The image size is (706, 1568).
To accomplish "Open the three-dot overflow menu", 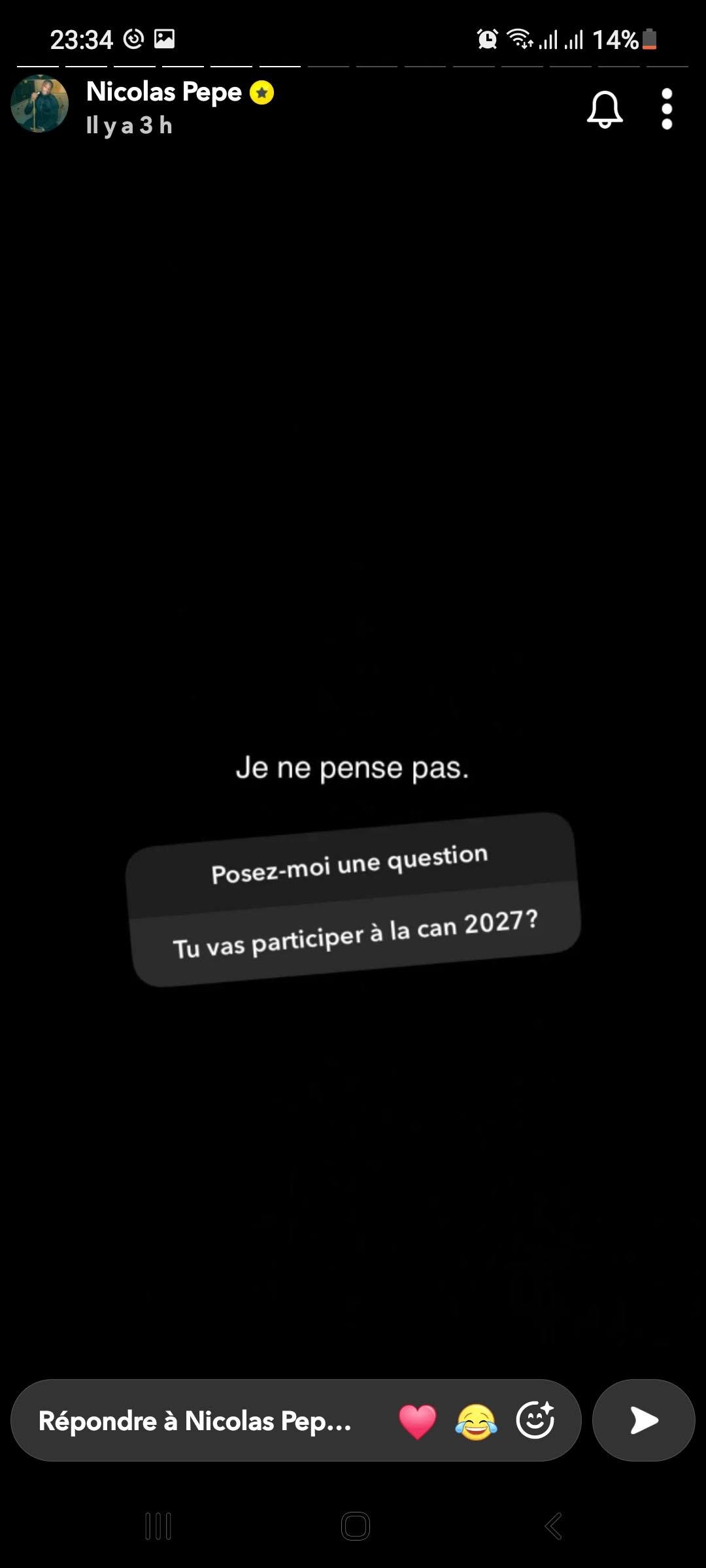I will coord(667,109).
